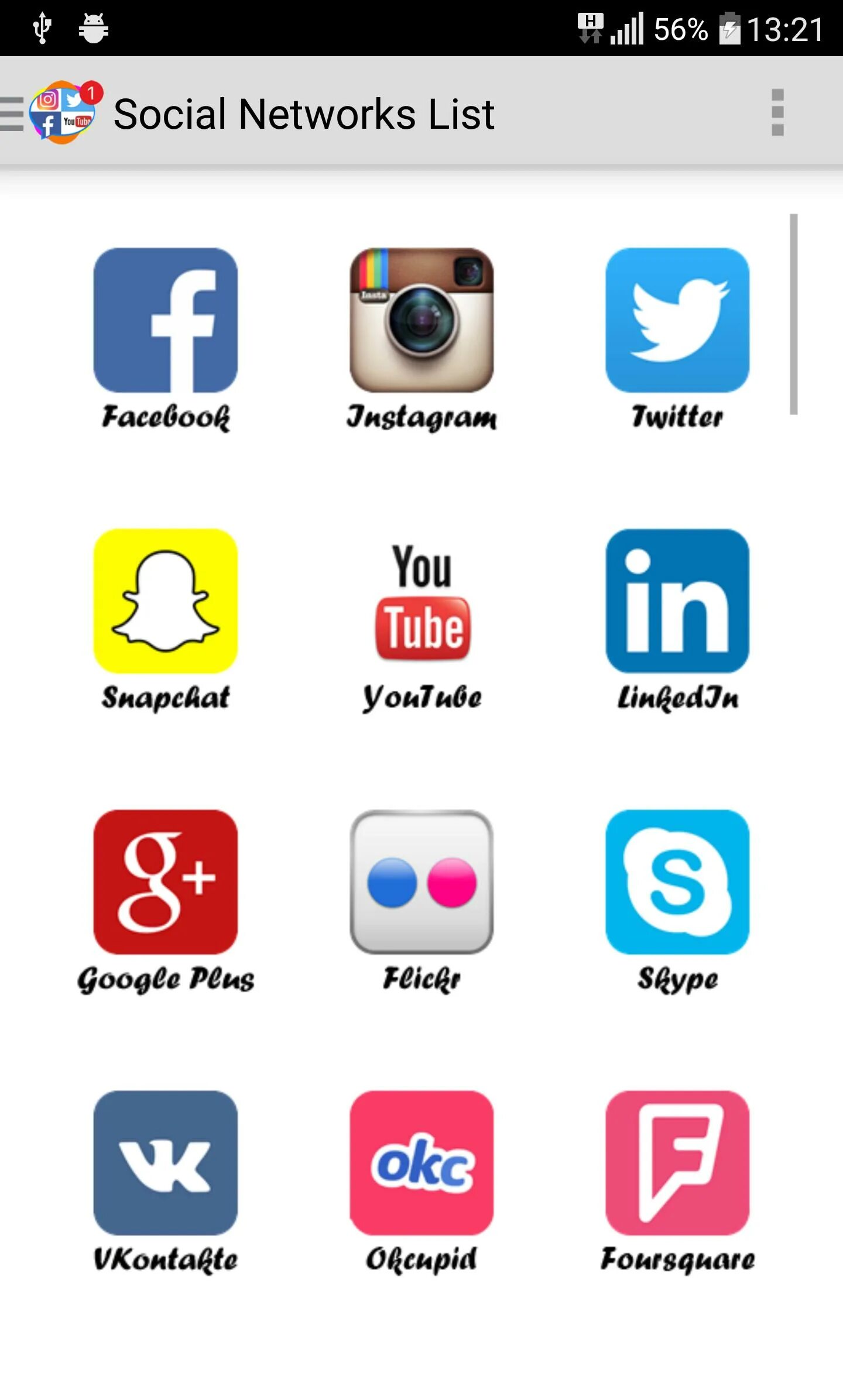843x1400 pixels.
Task: Open Facebook from the list
Action: 166,320
